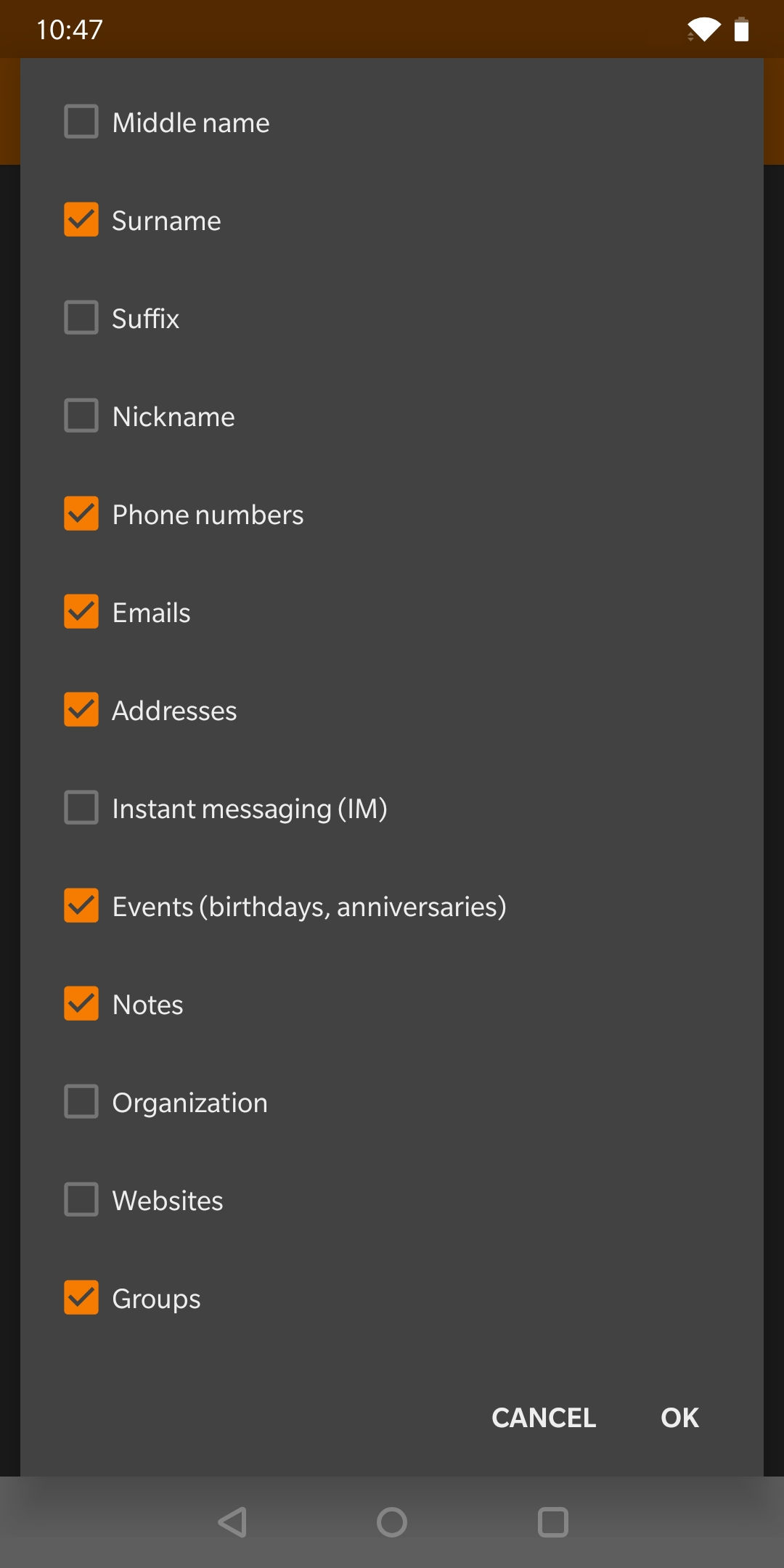Check the Websites option
This screenshot has height=1568, width=784.
pyautogui.click(x=81, y=1200)
